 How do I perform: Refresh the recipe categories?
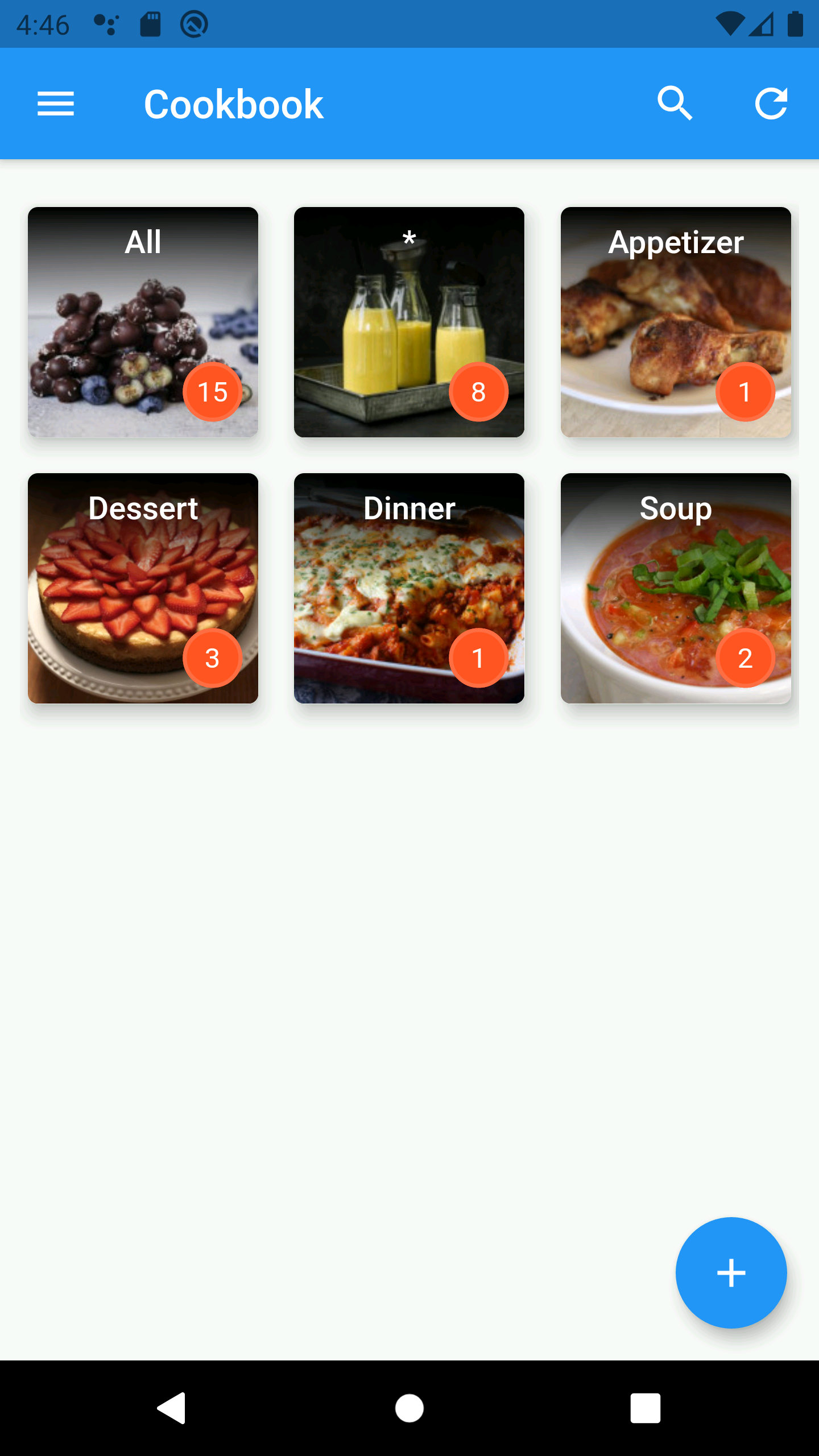[x=771, y=104]
